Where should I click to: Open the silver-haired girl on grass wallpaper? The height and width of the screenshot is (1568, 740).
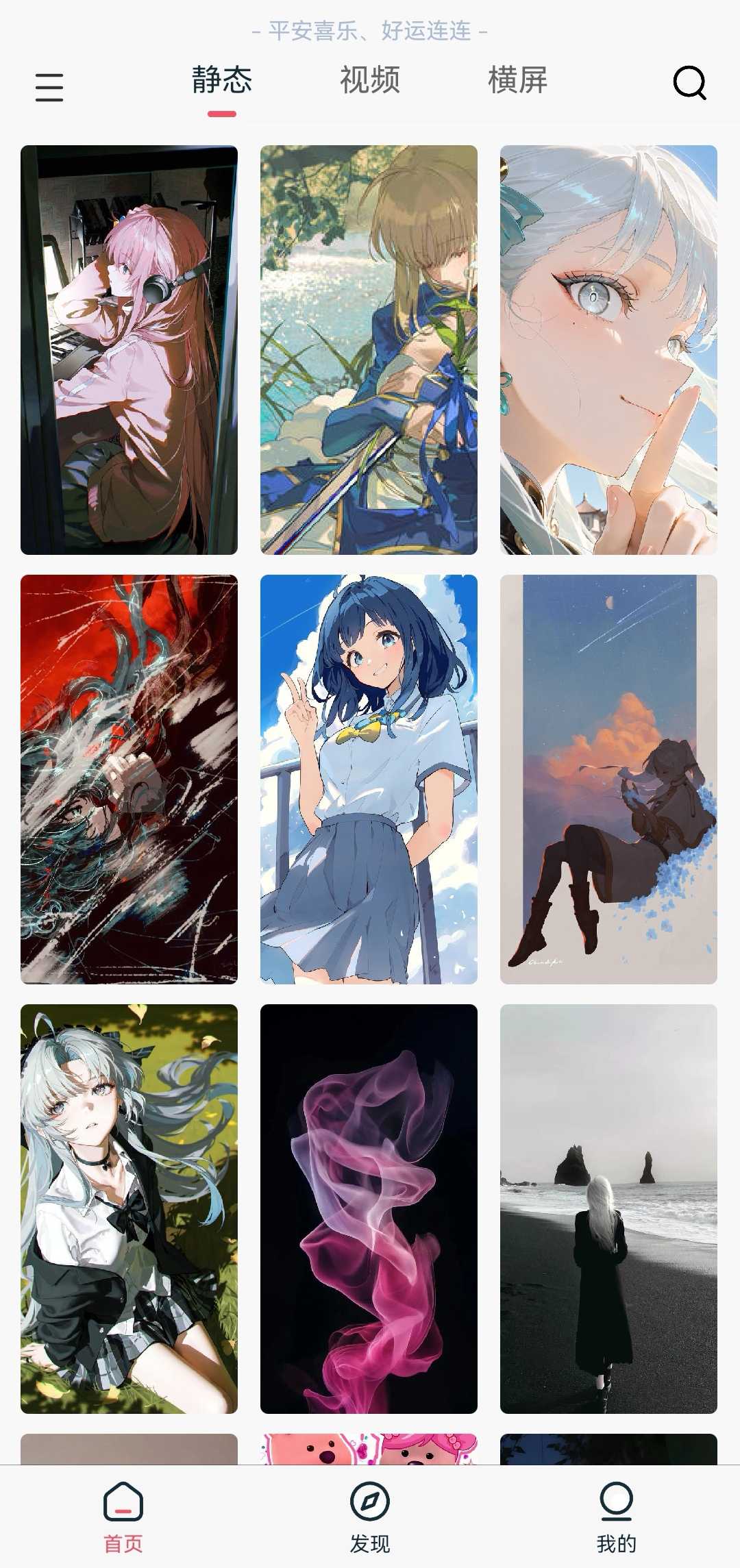click(x=129, y=1208)
